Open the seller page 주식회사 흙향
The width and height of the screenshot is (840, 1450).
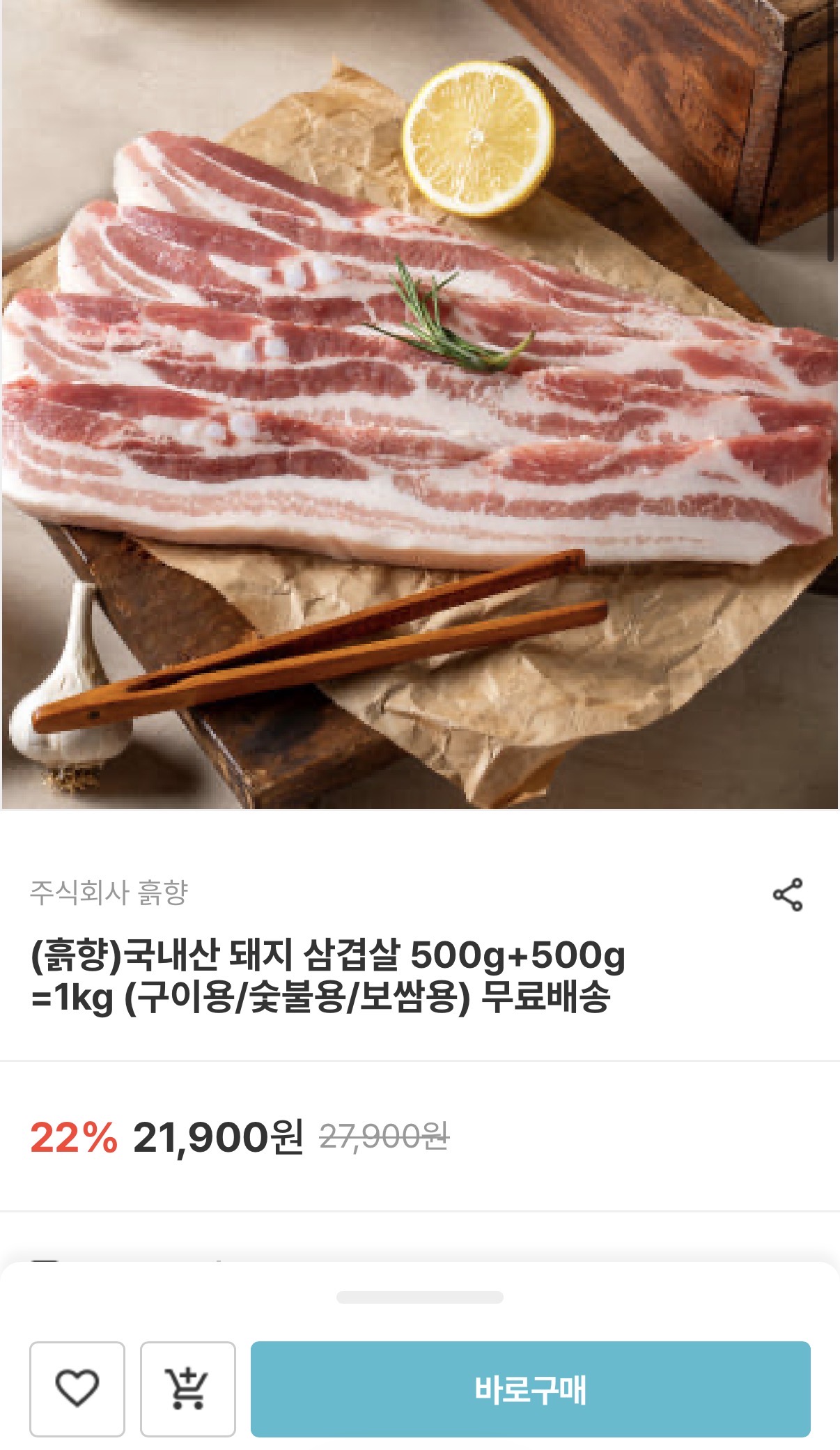coord(109,893)
